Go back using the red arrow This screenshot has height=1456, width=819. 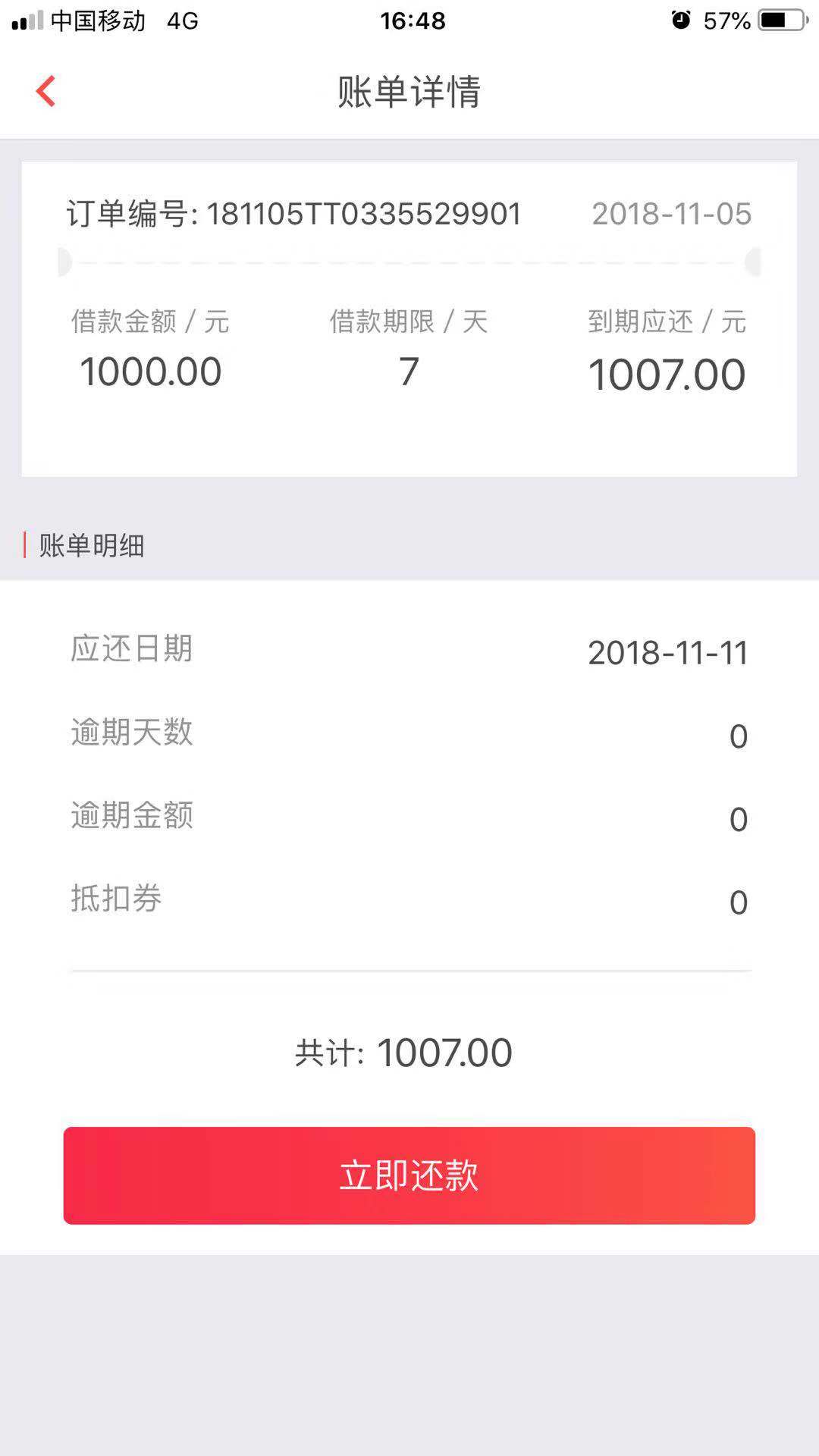click(x=45, y=91)
